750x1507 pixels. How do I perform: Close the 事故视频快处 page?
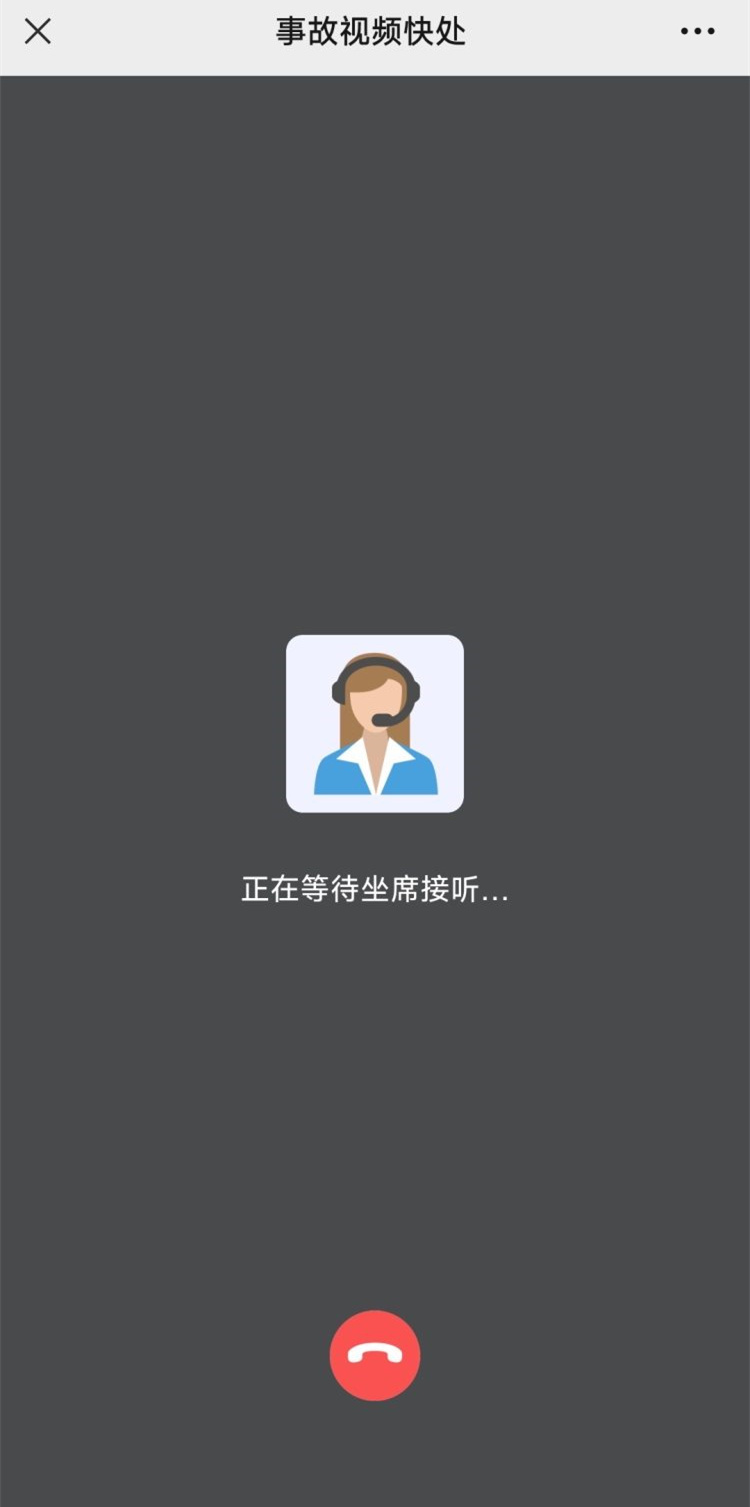(38, 32)
